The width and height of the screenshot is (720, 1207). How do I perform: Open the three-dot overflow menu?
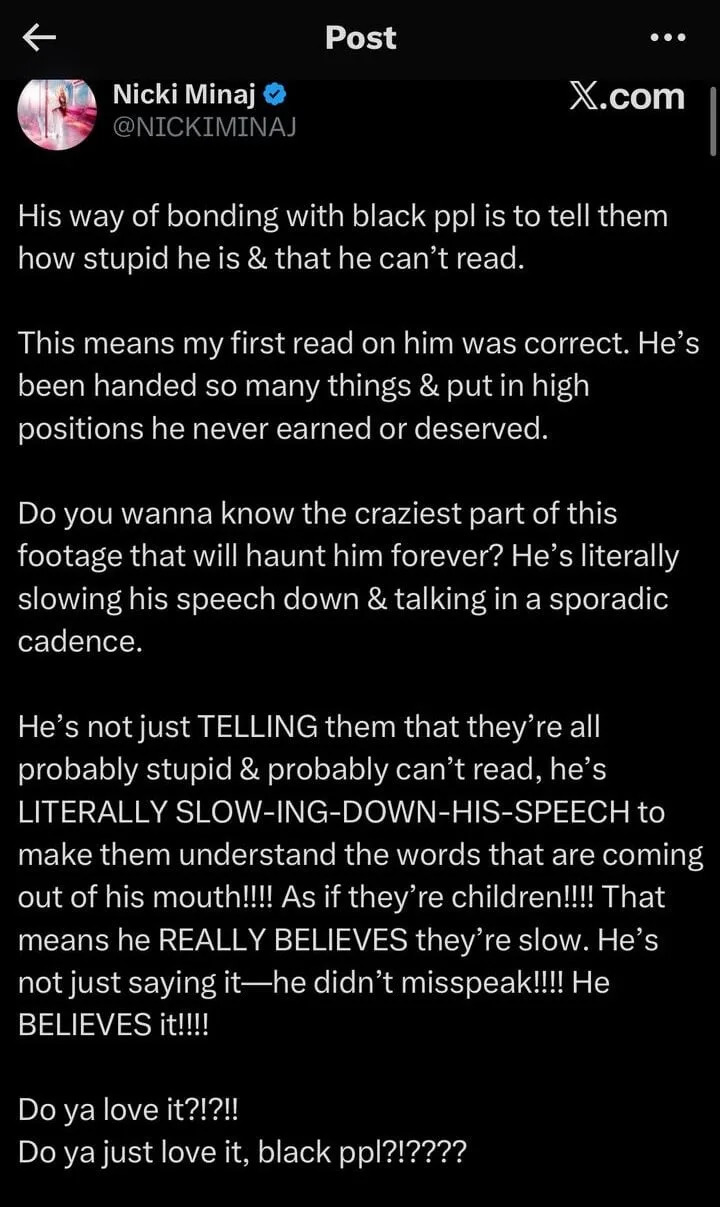(667, 38)
